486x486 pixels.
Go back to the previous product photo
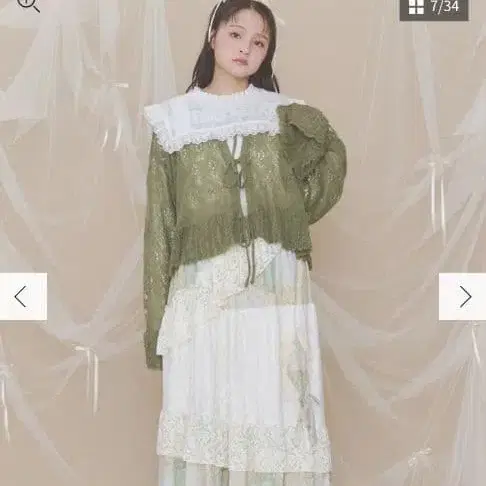pyautogui.click(x=23, y=297)
